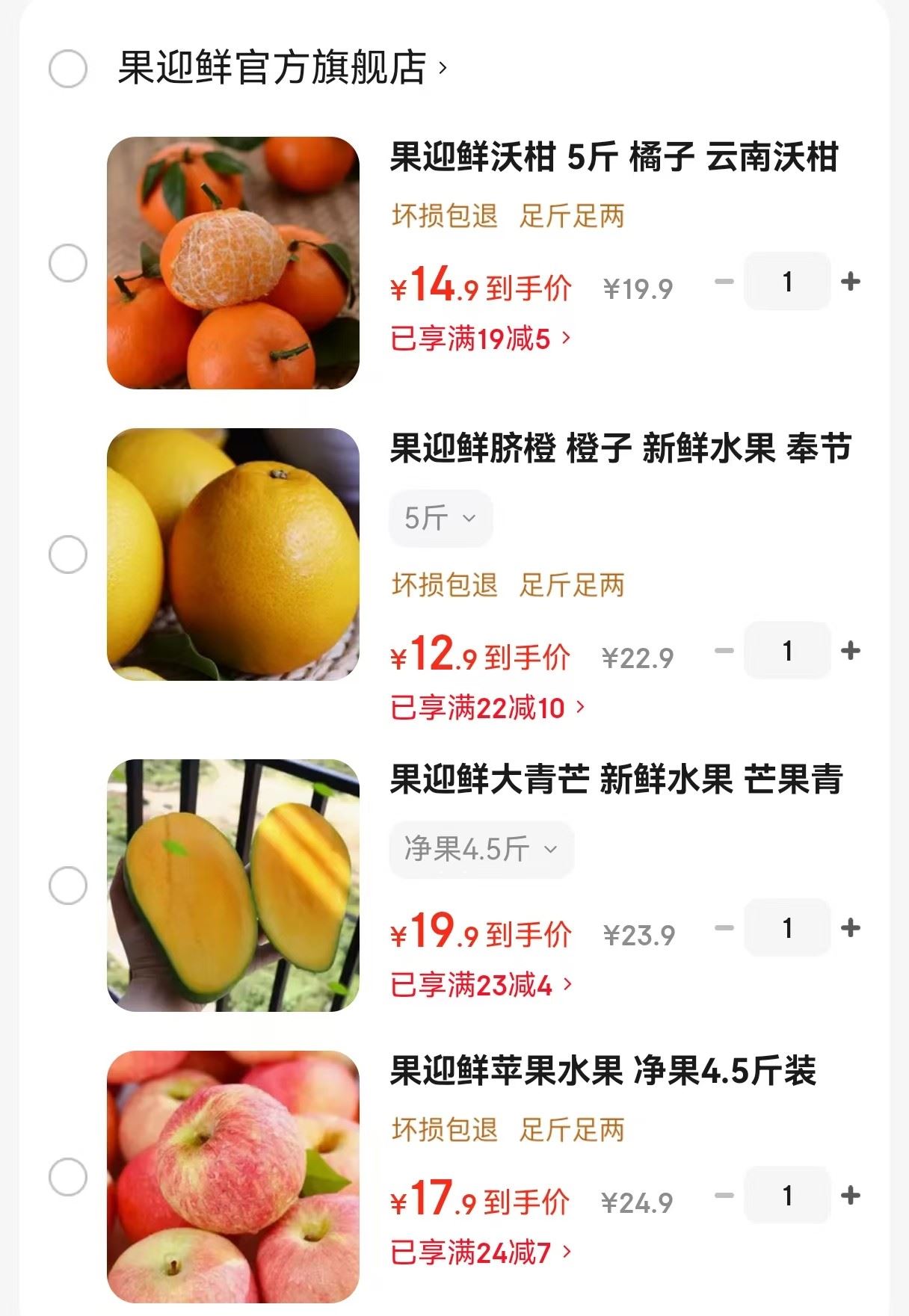View 已享满22减10 discount details

click(487, 708)
